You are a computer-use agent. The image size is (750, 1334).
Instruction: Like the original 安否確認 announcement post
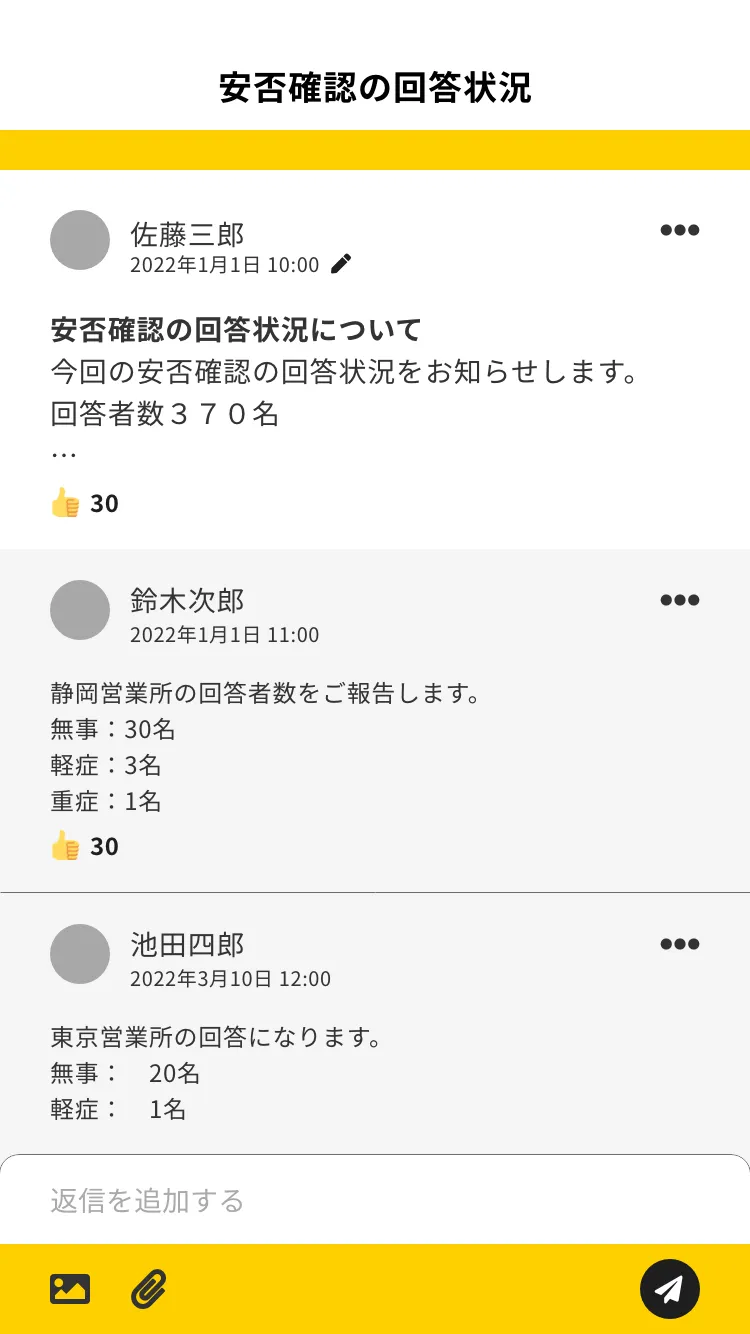(66, 503)
